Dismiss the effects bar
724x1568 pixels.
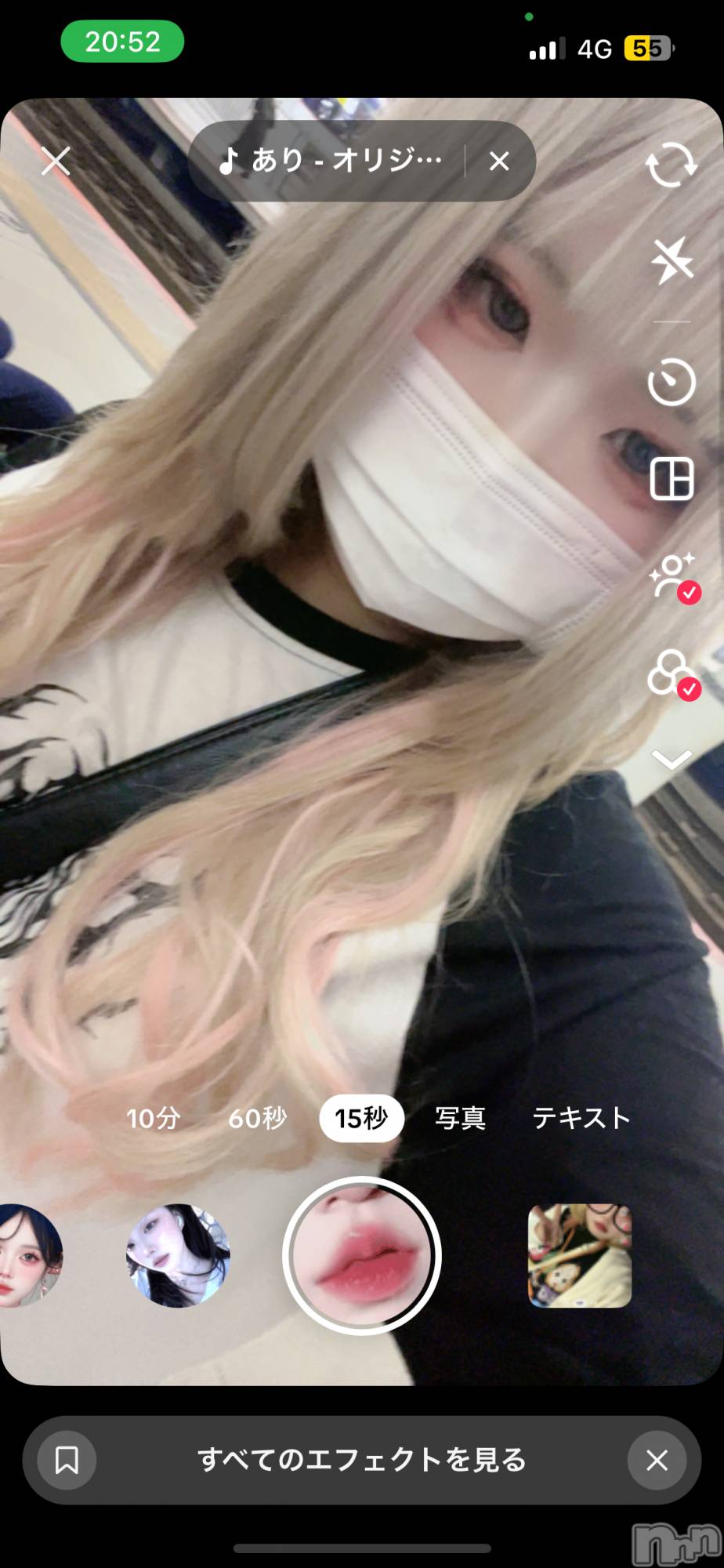657,1460
